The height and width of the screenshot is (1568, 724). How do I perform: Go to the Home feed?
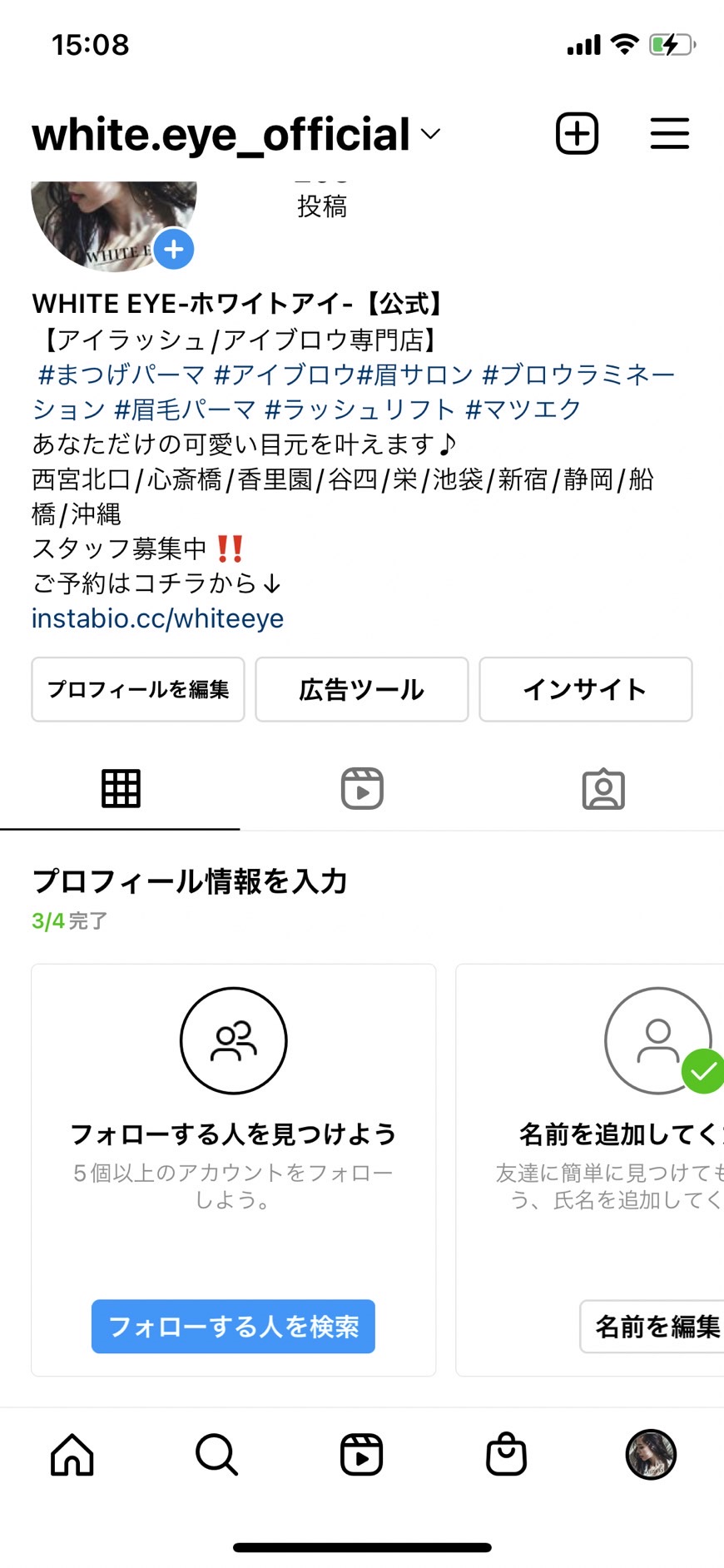pos(72,1454)
